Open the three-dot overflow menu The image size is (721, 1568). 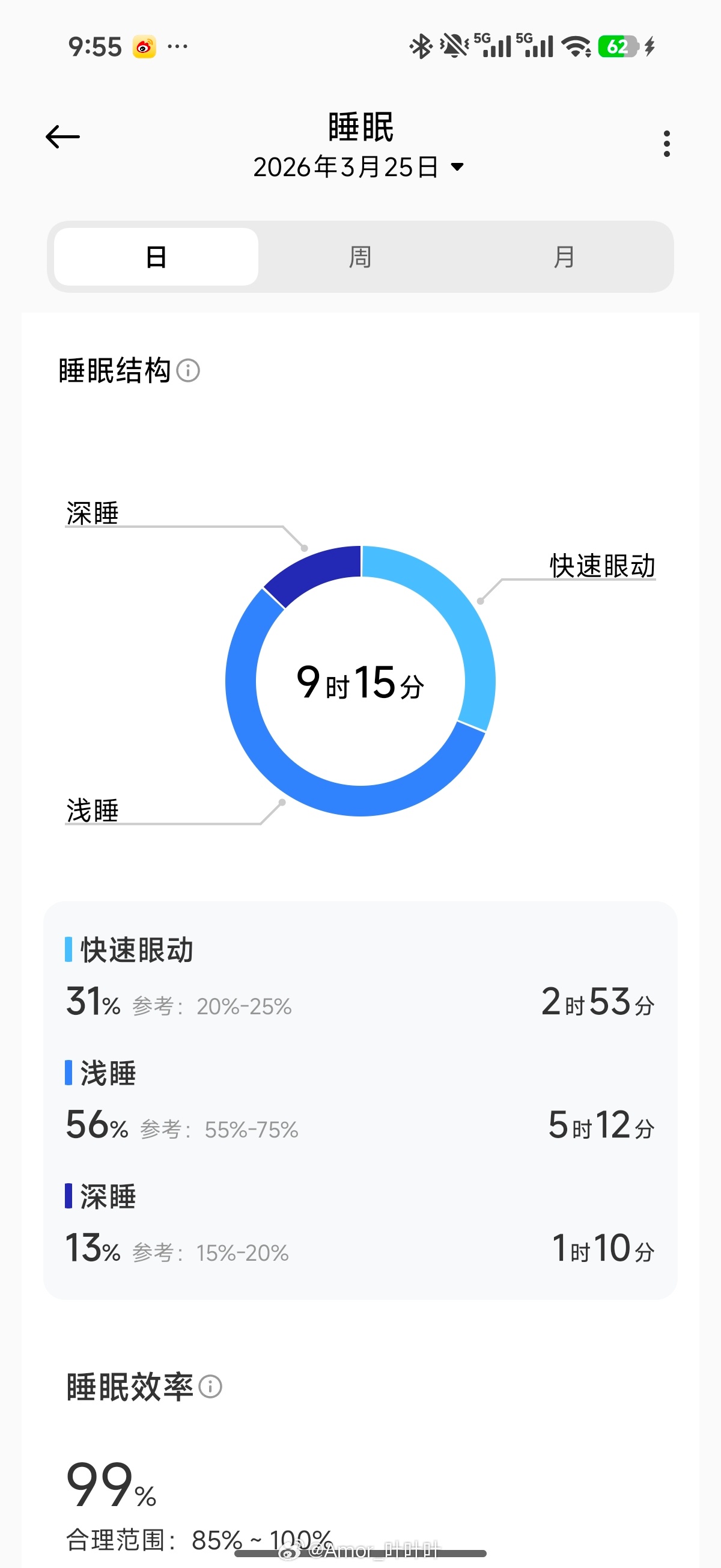point(666,144)
